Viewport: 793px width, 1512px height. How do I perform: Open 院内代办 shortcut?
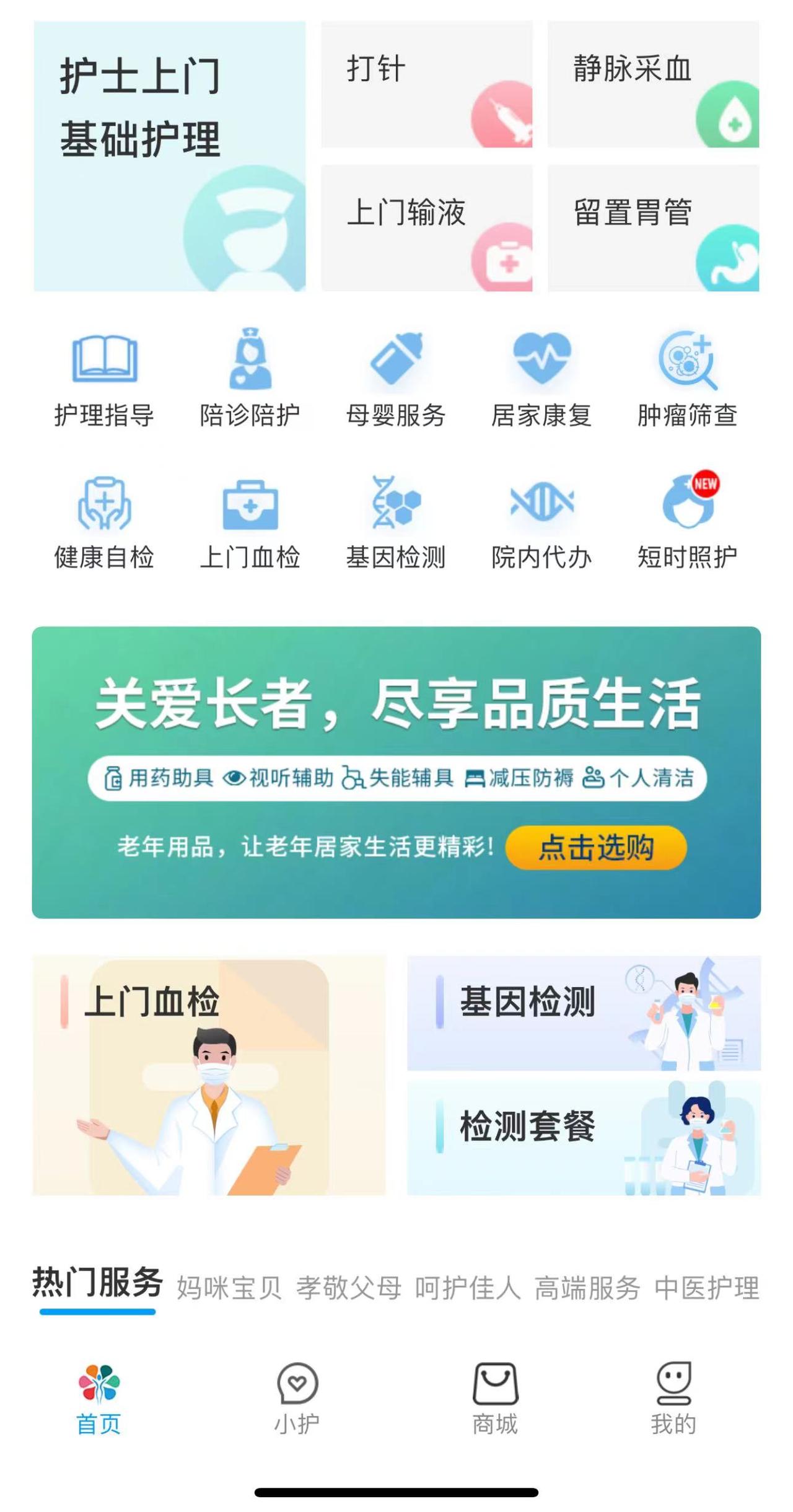click(541, 522)
